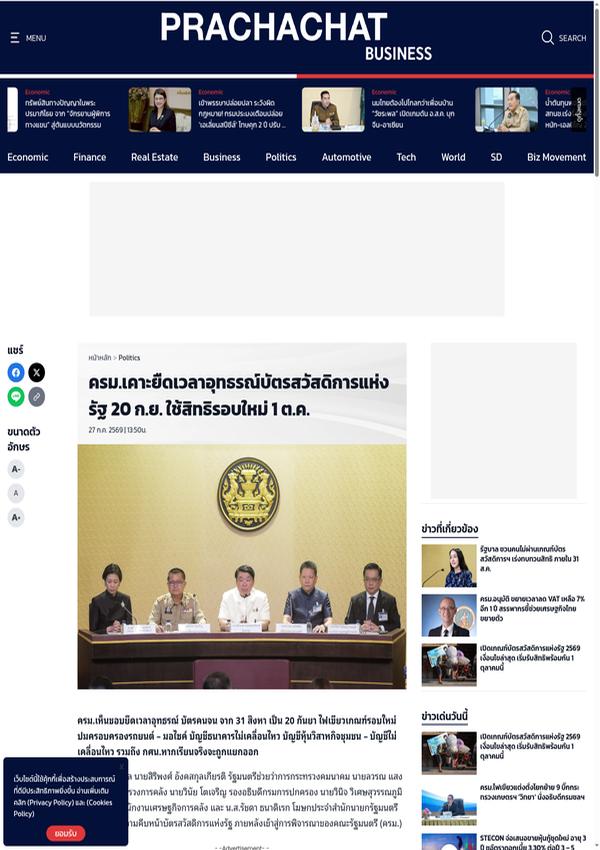The width and height of the screenshot is (600, 850).
Task: Share the article on X
Action: point(36,372)
